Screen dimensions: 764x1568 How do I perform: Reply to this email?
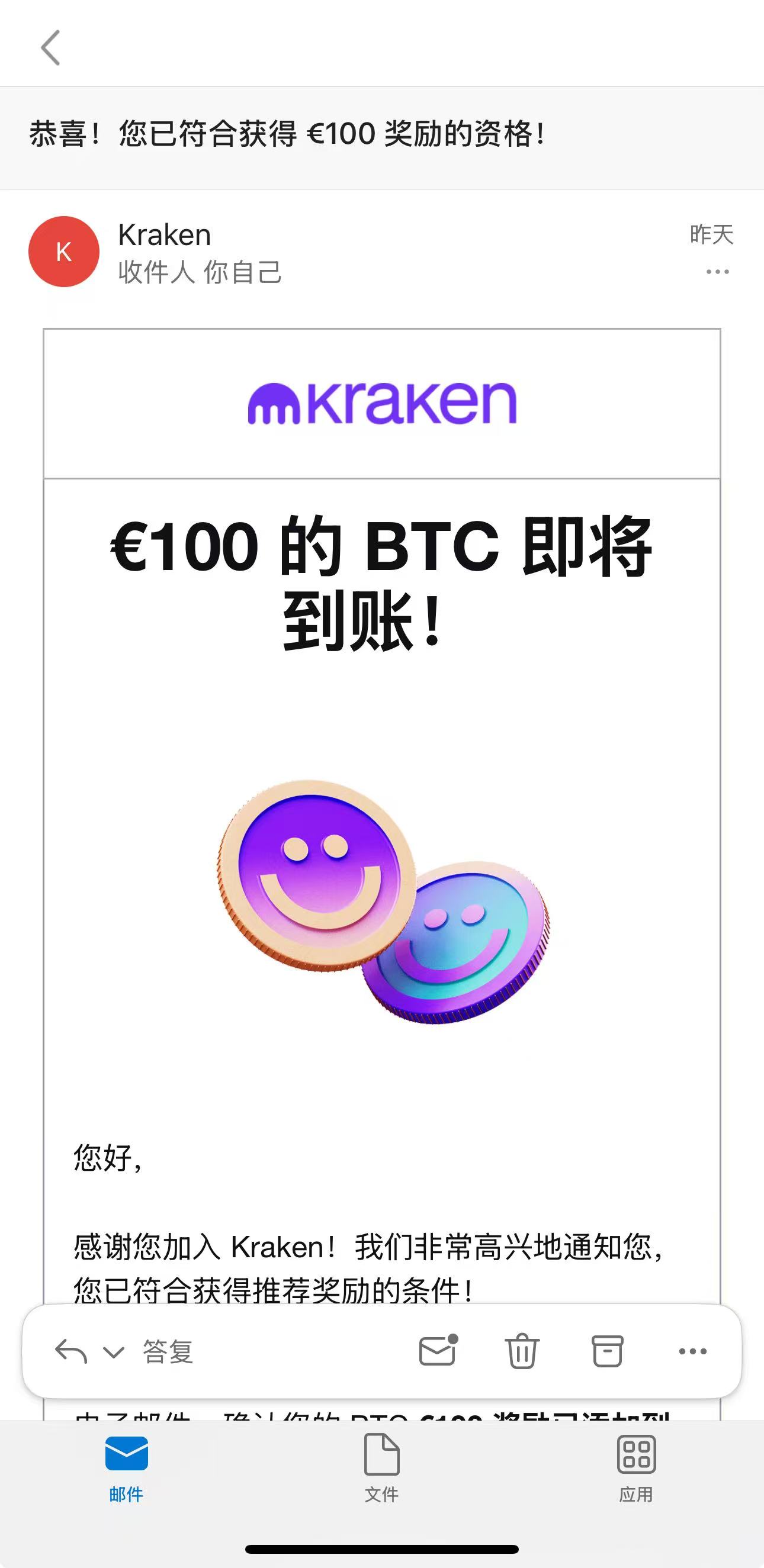(71, 1352)
